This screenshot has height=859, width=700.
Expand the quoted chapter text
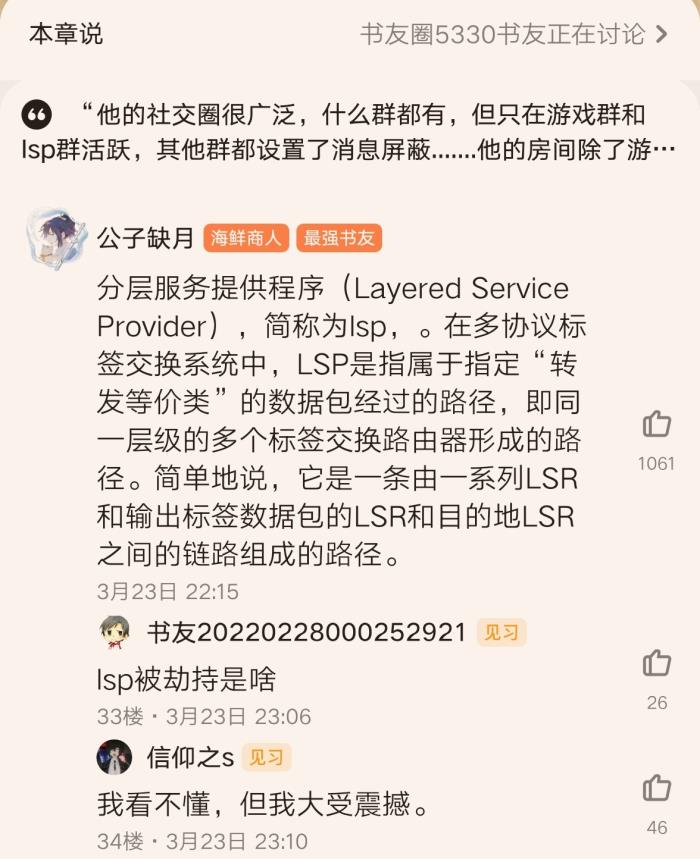point(350,131)
